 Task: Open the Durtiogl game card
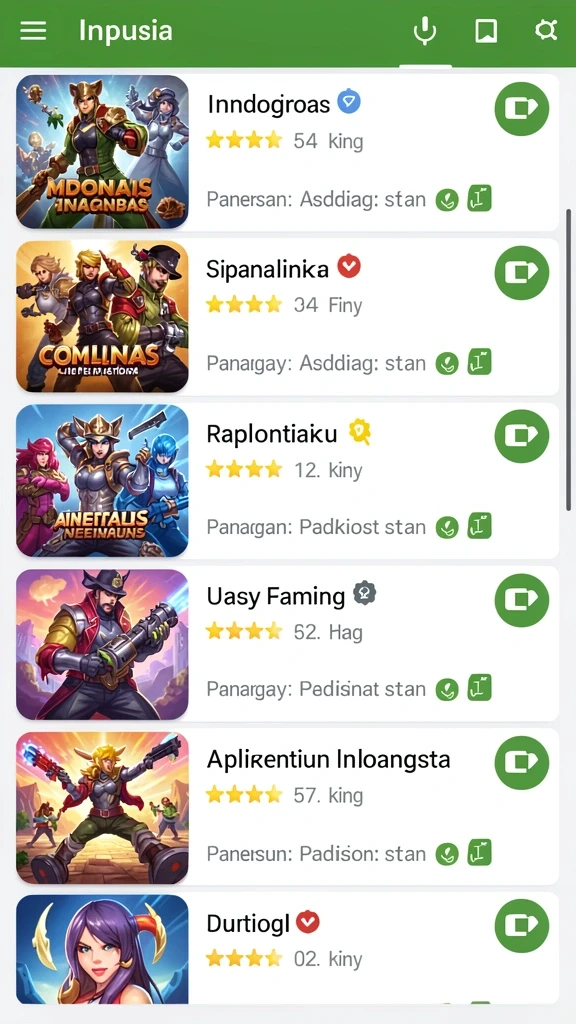pyautogui.click(x=287, y=948)
